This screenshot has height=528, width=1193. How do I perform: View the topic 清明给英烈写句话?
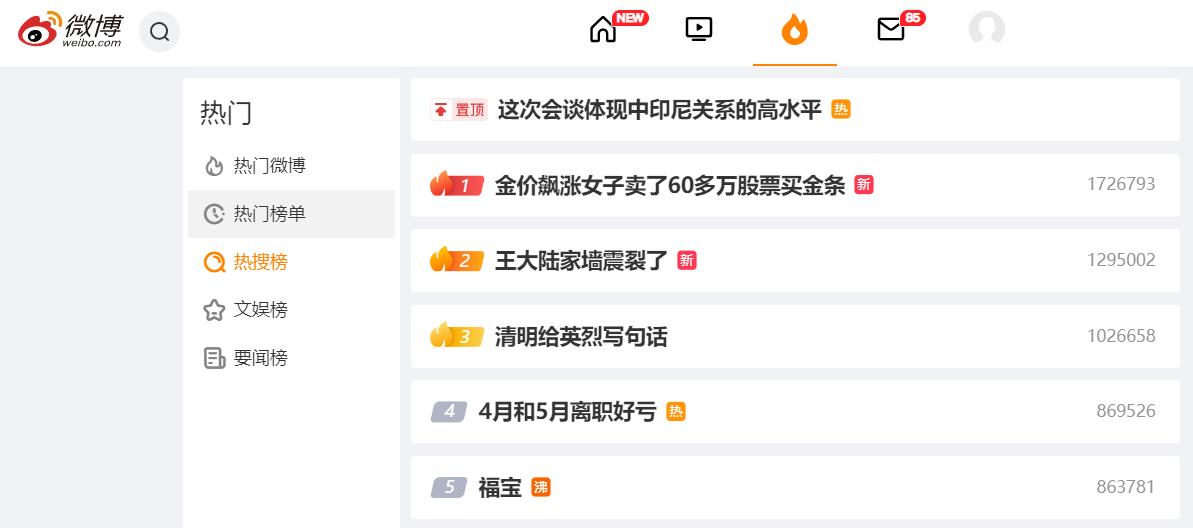tap(581, 337)
